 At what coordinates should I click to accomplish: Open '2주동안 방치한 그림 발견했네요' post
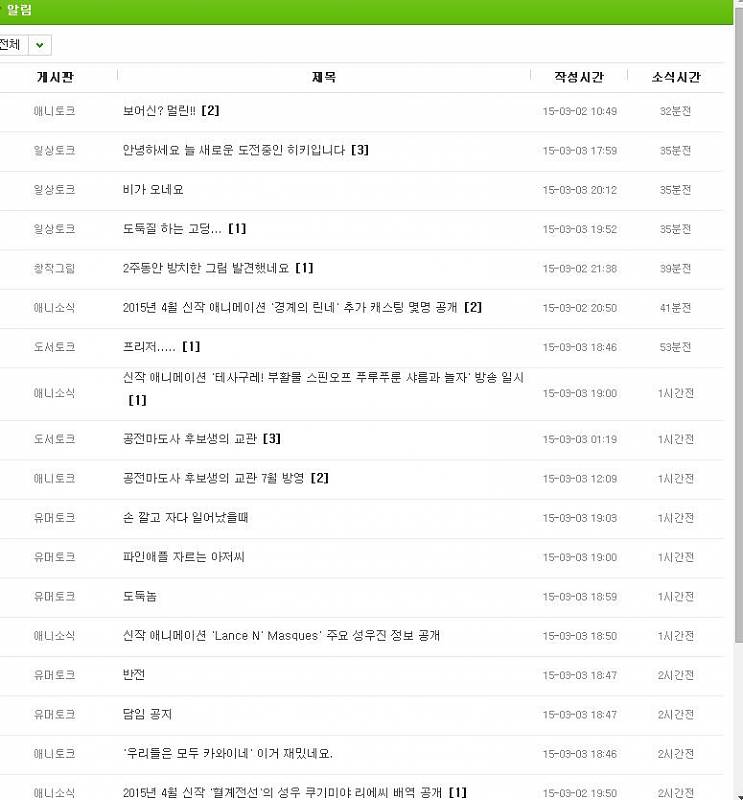206,268
